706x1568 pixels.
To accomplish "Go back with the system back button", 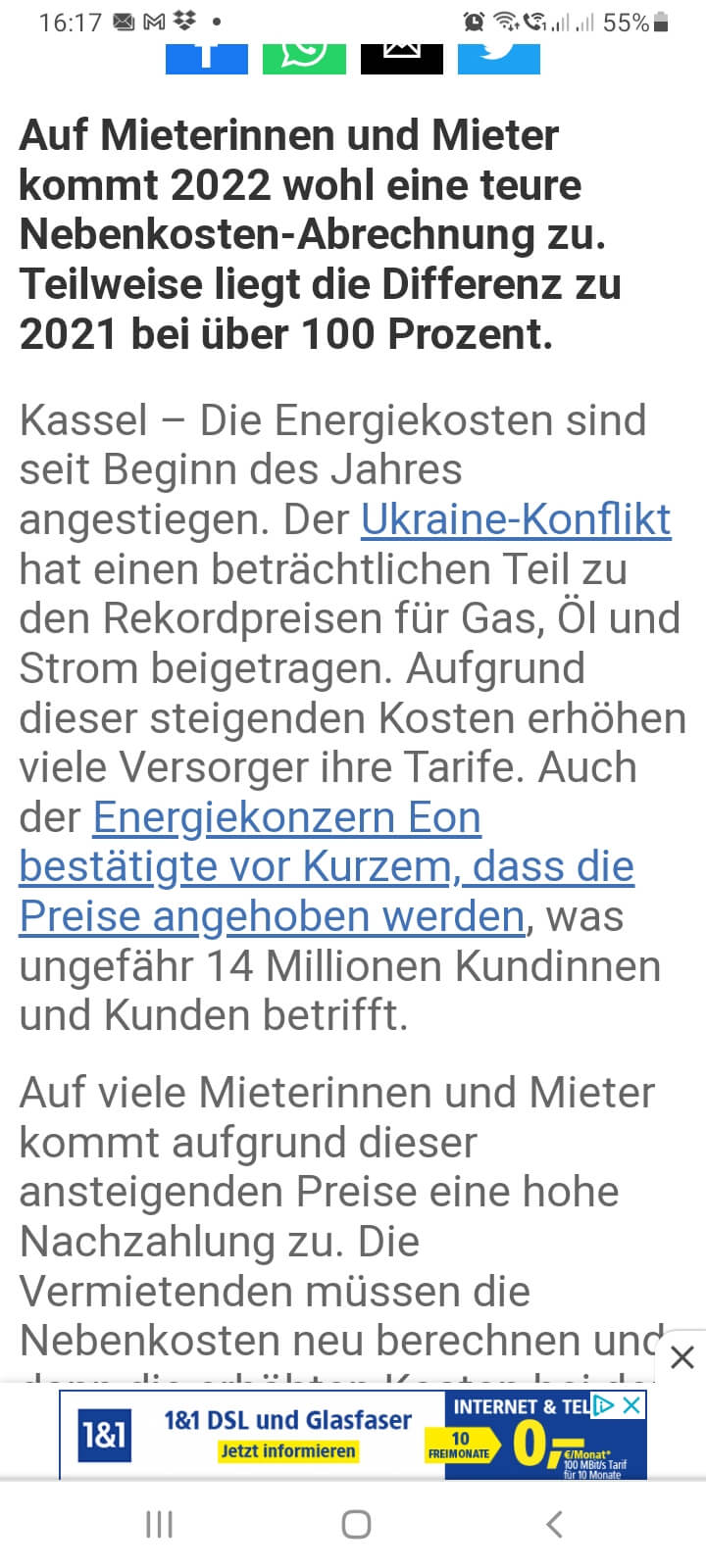I will [554, 1525].
